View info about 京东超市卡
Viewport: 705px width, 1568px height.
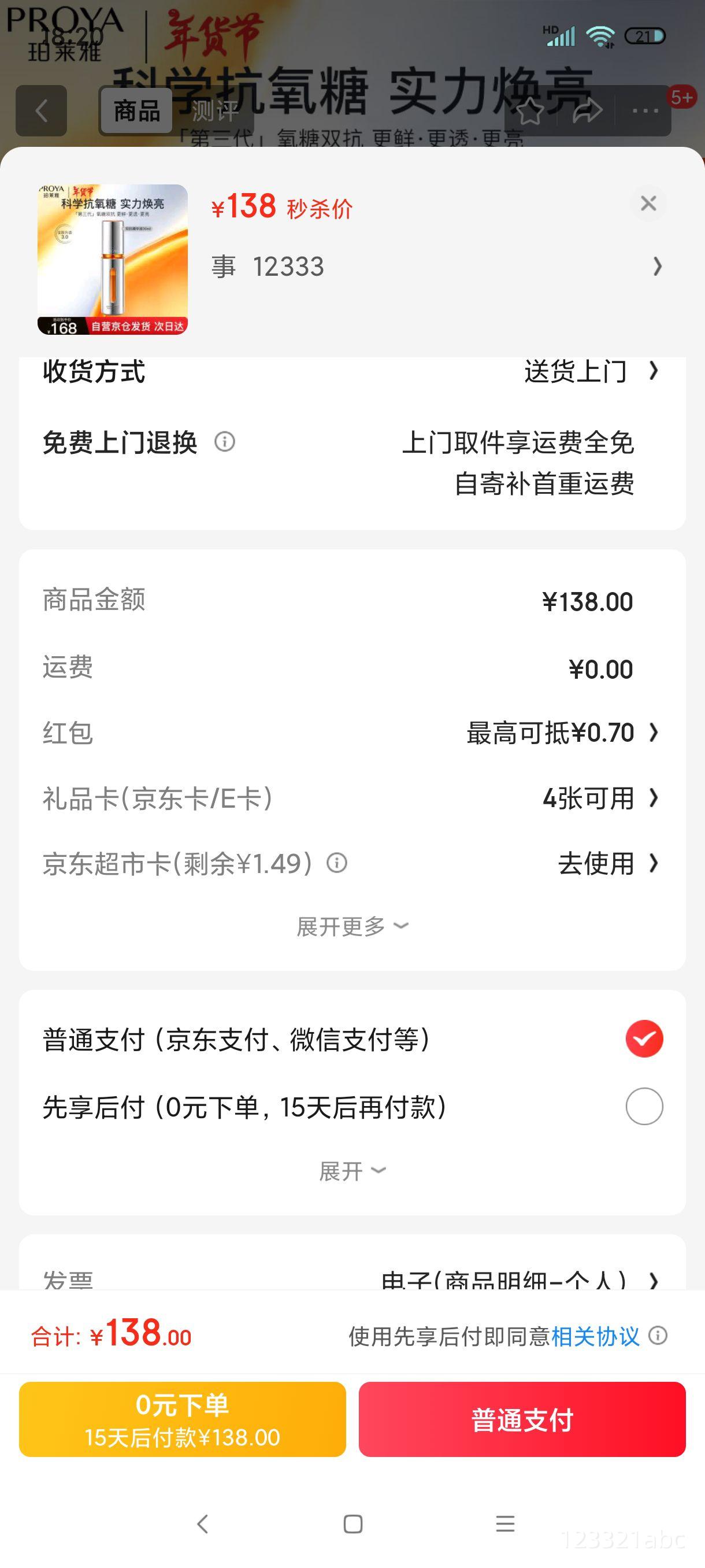pyautogui.click(x=337, y=863)
